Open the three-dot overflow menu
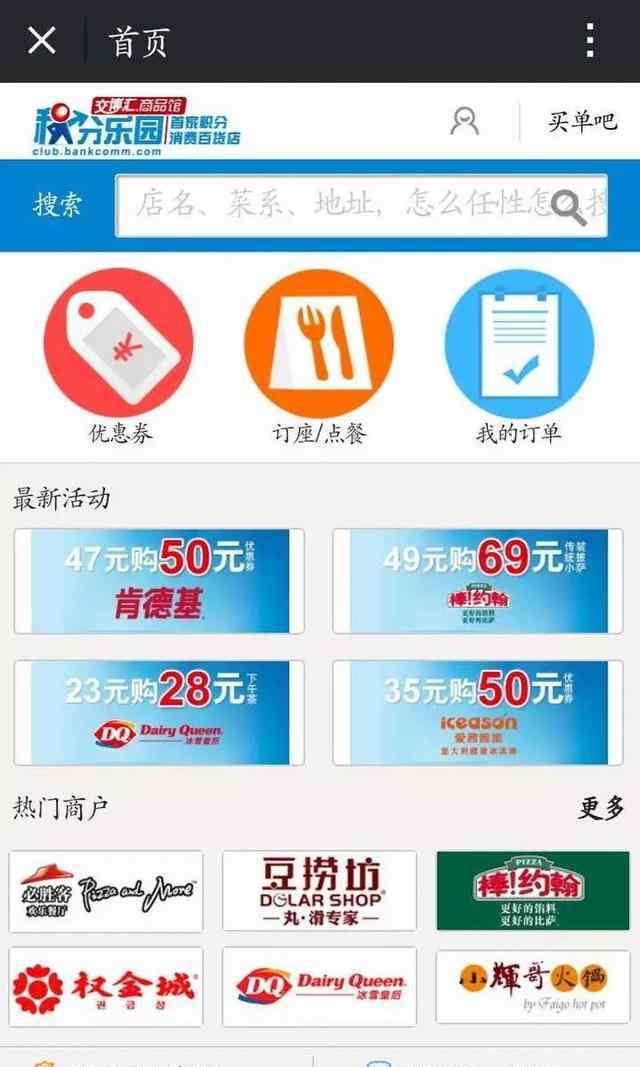Screen dimensions: 640x1067 591,41
